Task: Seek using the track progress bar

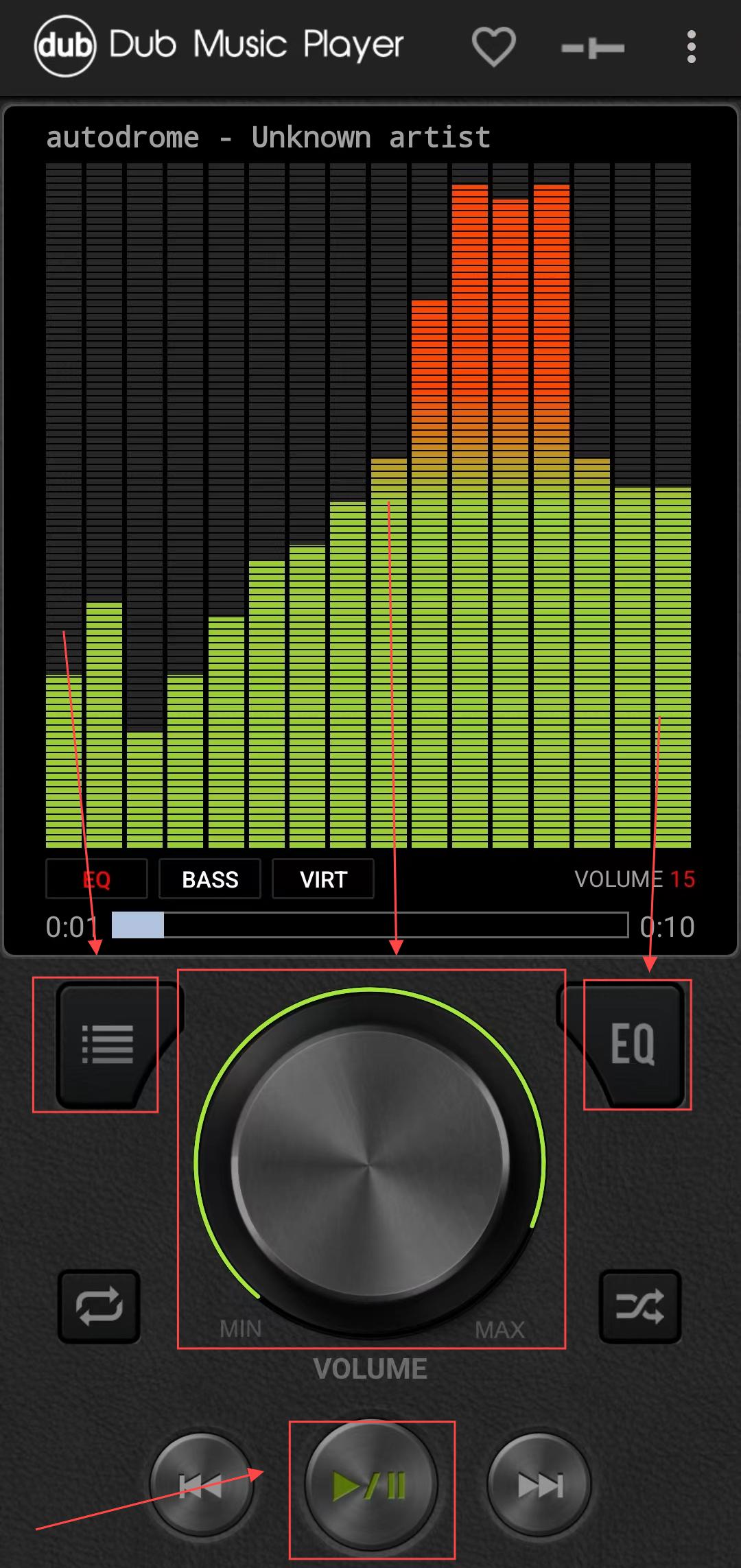Action: click(370, 925)
